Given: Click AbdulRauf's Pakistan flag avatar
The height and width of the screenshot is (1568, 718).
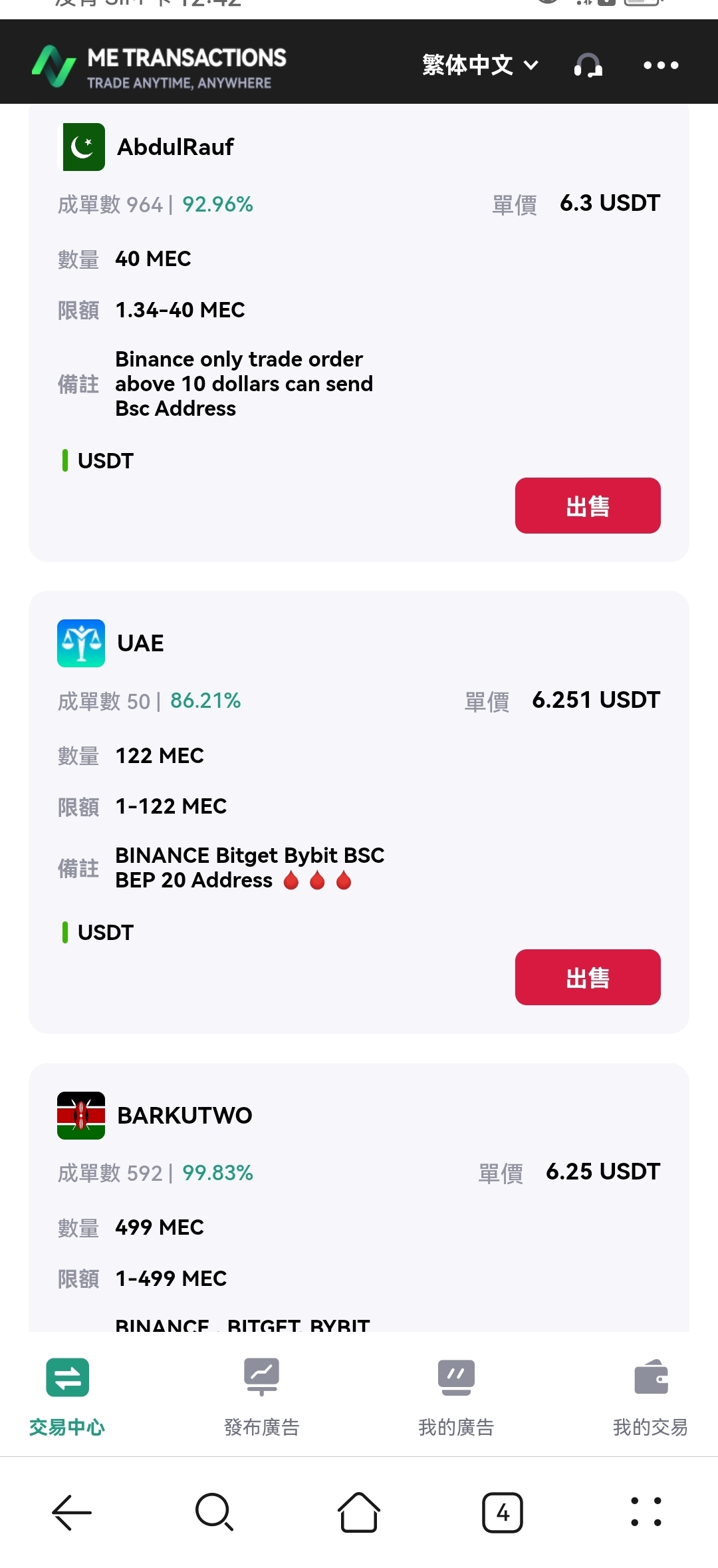Looking at the screenshot, I should (x=82, y=147).
